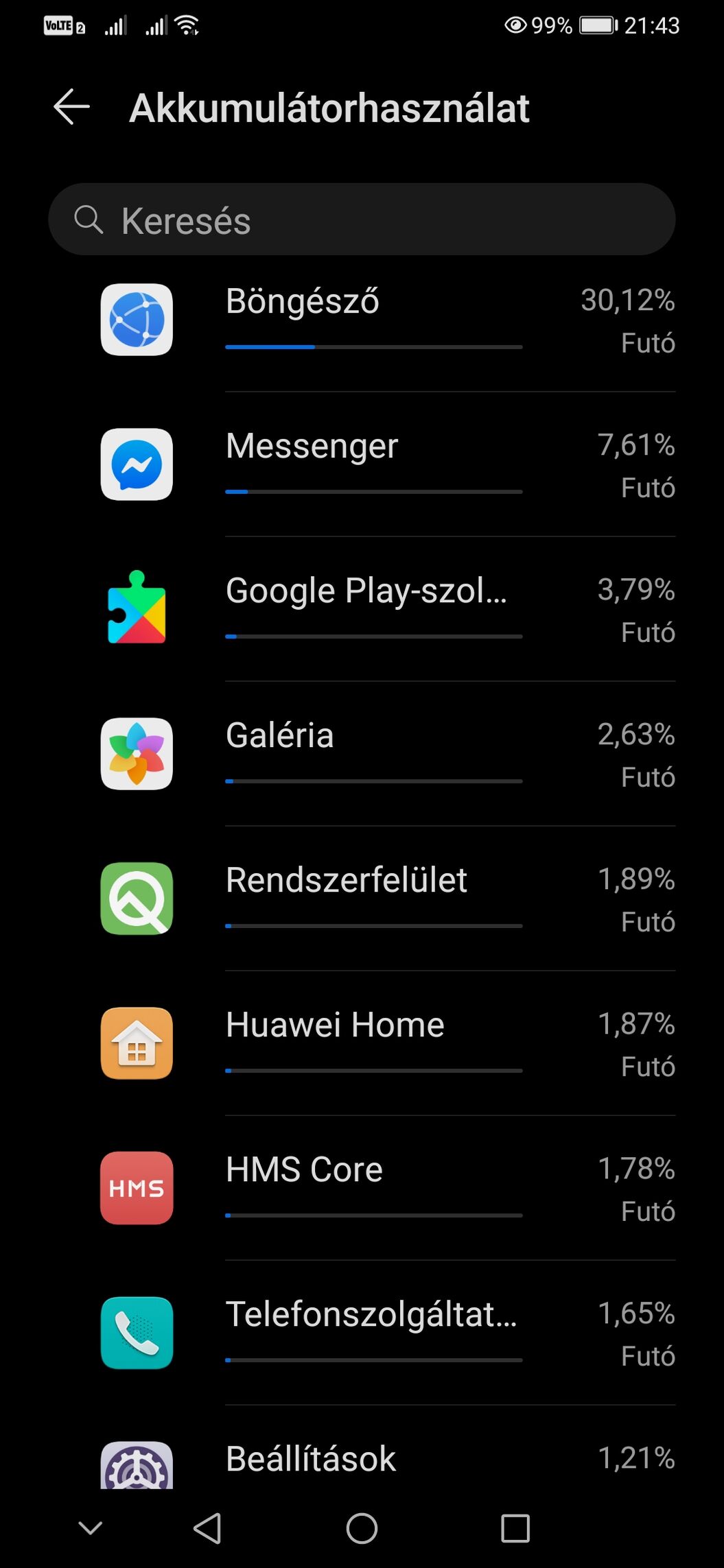Screen dimensions: 724x1568
Task: Open Messenger battery usage details
Action: pos(362,464)
